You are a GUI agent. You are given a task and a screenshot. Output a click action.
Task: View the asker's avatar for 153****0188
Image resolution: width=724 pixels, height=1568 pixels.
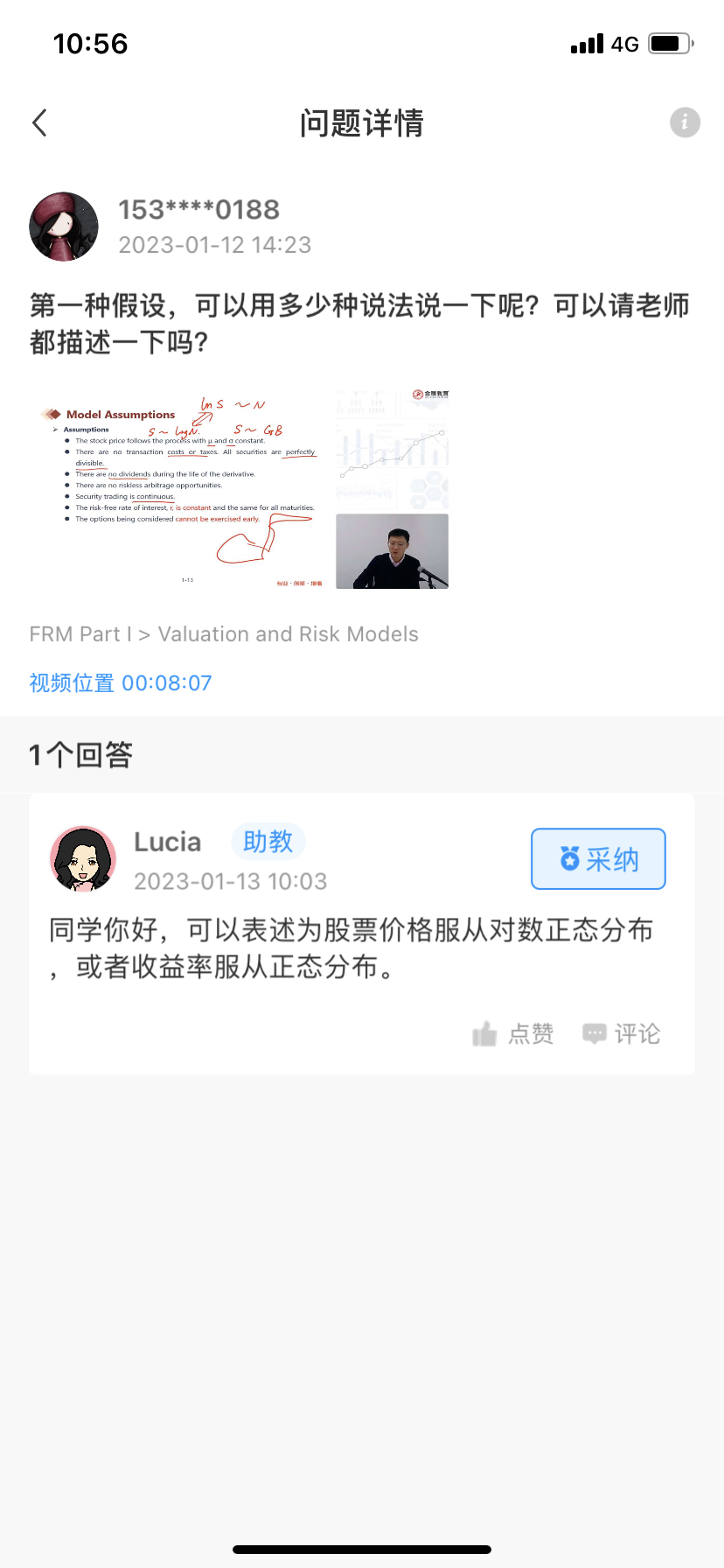(x=64, y=227)
